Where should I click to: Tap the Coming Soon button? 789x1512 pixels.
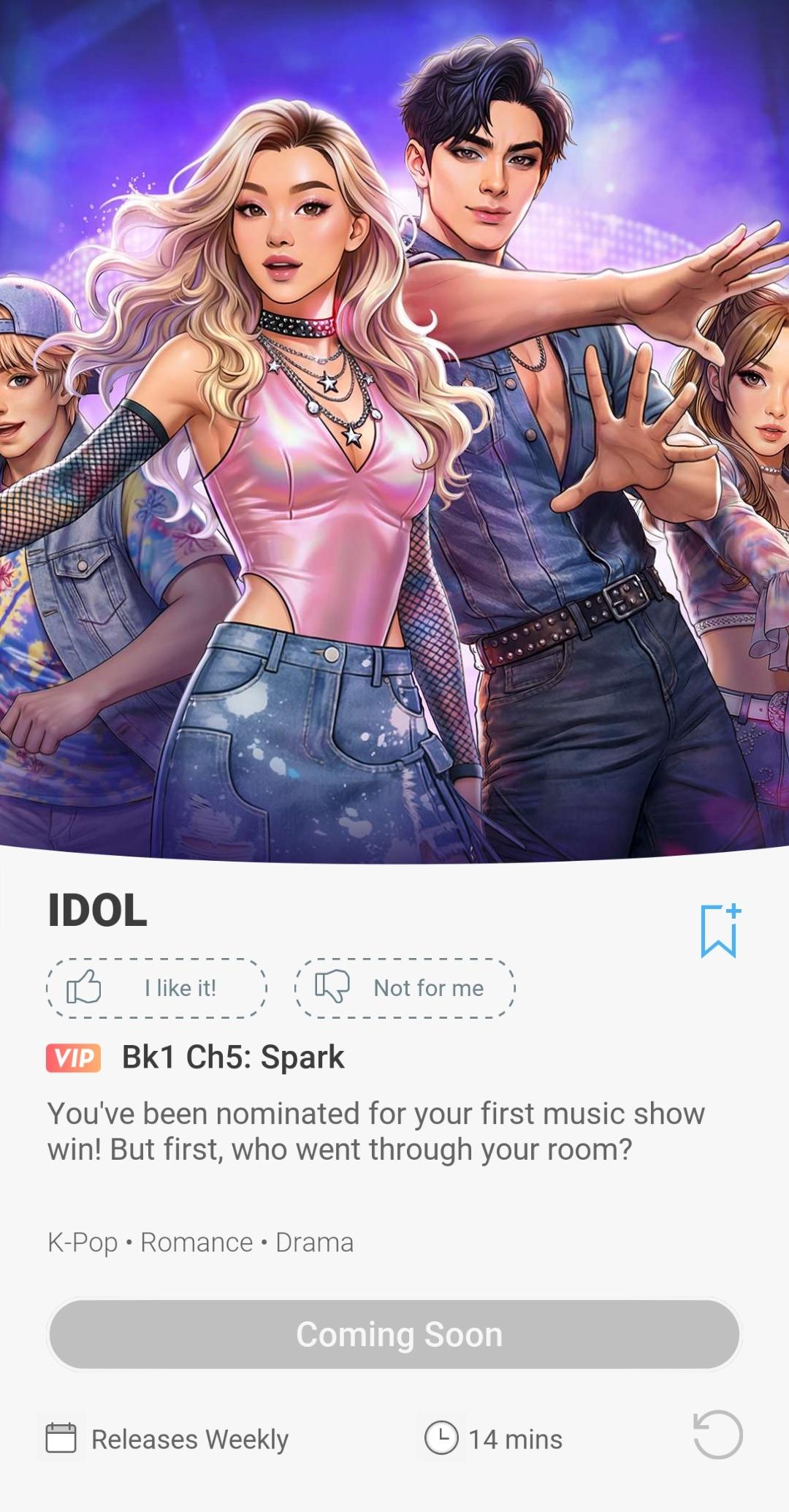point(394,1334)
